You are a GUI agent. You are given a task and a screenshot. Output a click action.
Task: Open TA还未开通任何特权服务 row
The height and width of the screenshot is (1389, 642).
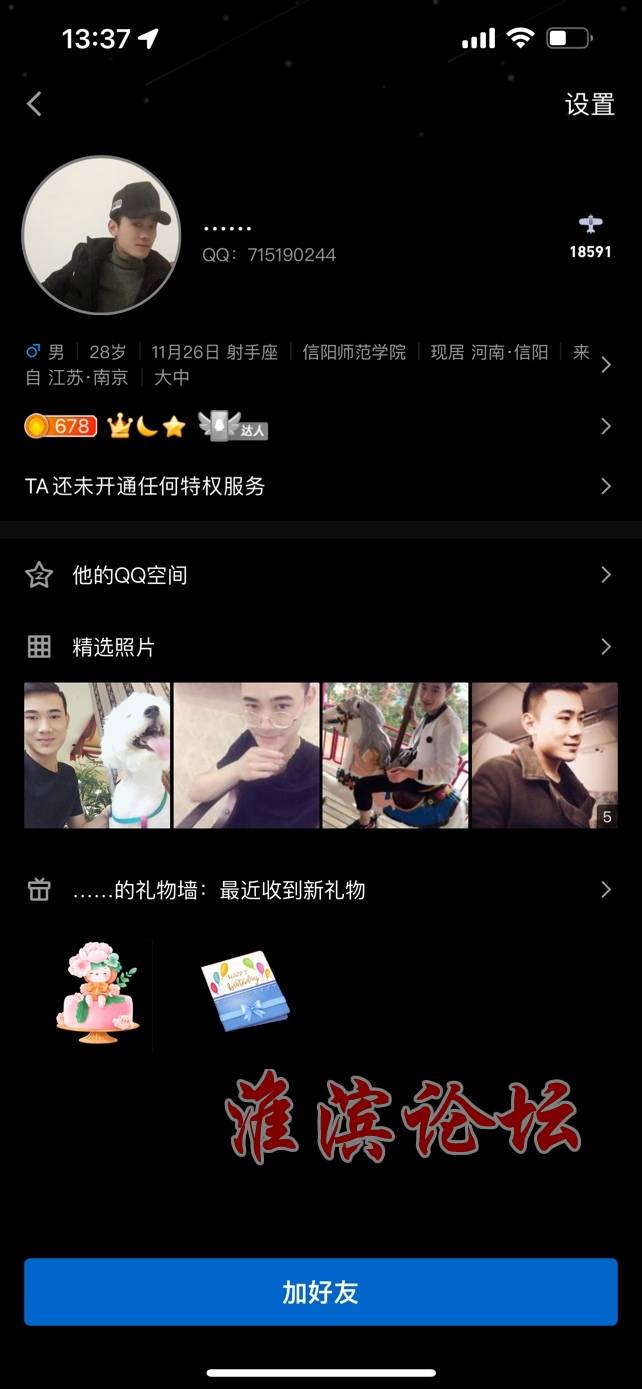(x=320, y=487)
